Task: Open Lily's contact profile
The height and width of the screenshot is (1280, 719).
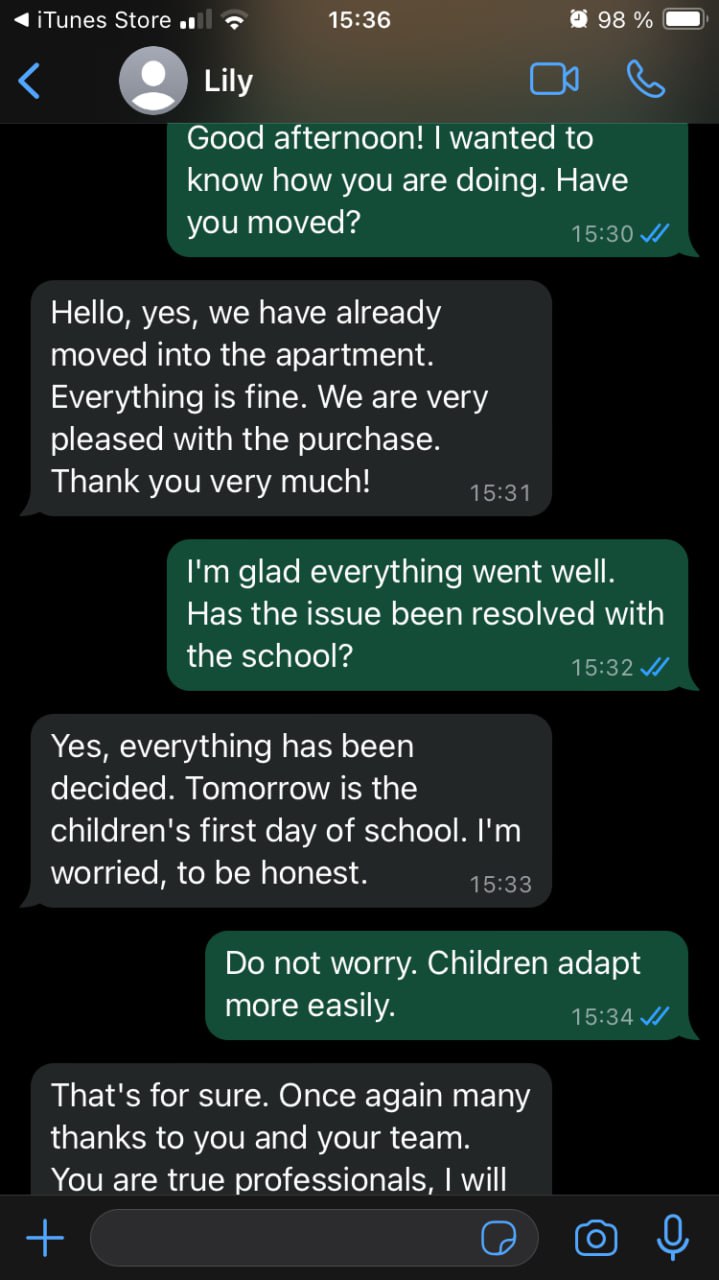Action: (228, 81)
